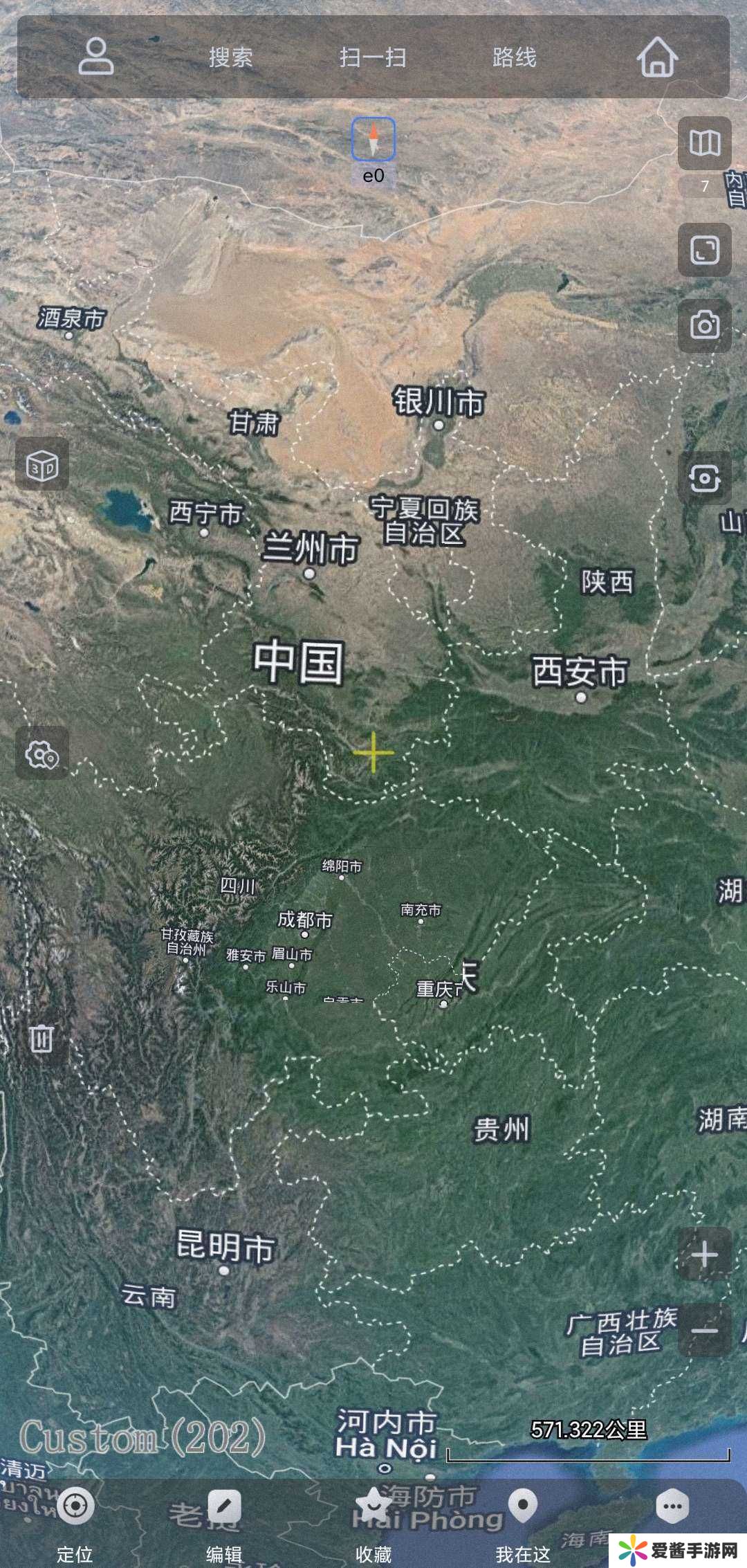Tap the home icon in top bar

click(x=656, y=57)
